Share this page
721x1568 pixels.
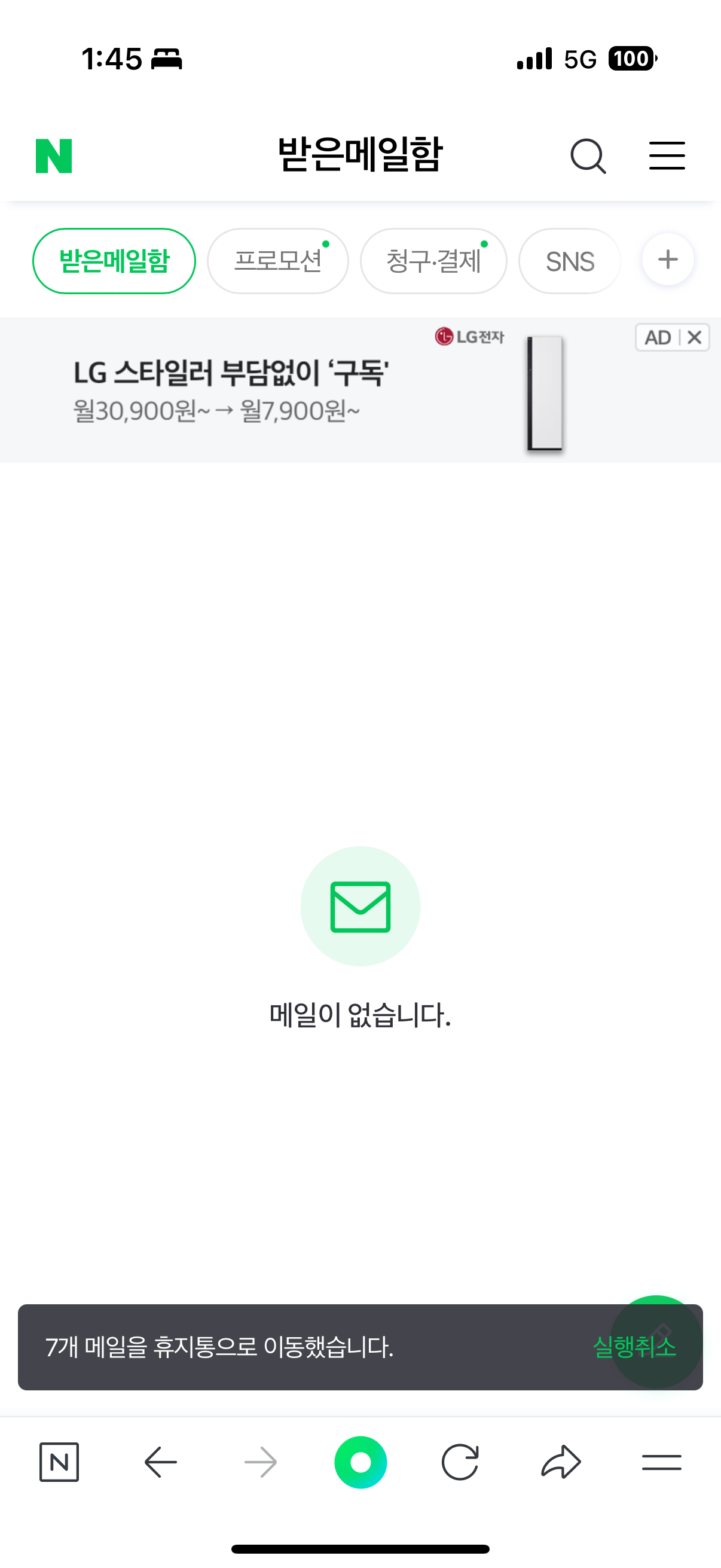point(560,1462)
